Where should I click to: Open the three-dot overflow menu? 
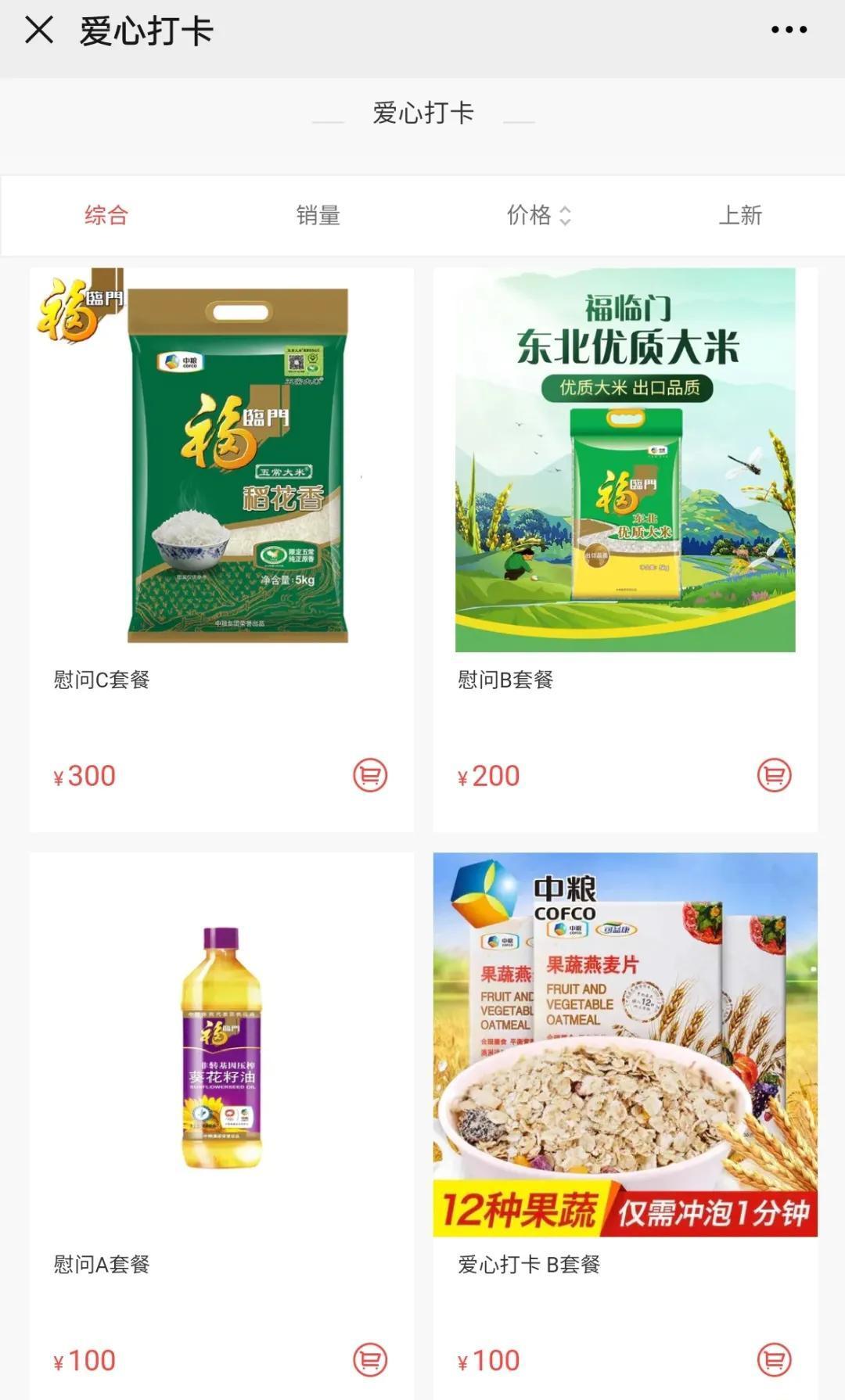point(789,31)
